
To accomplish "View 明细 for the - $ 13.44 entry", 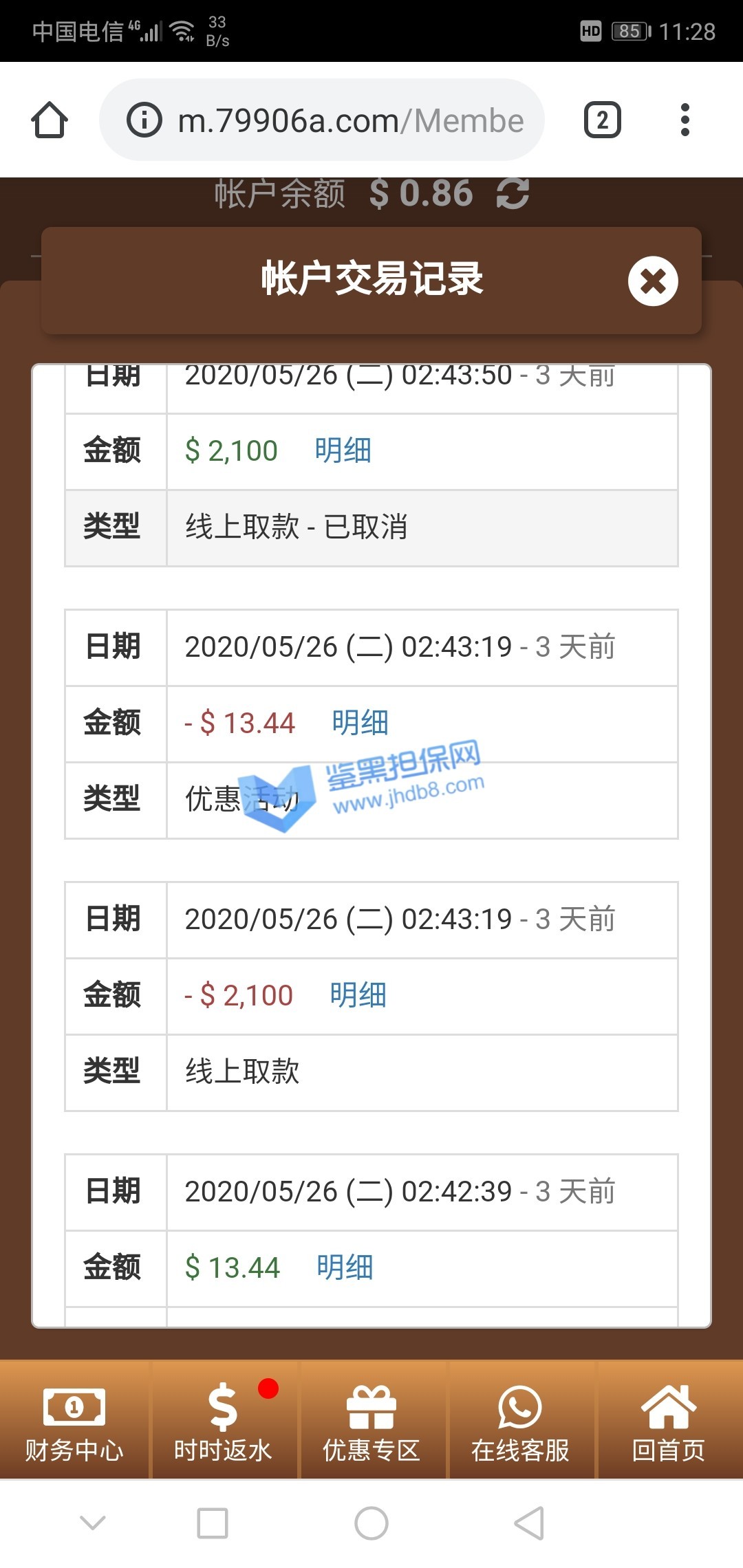I will tap(360, 723).
